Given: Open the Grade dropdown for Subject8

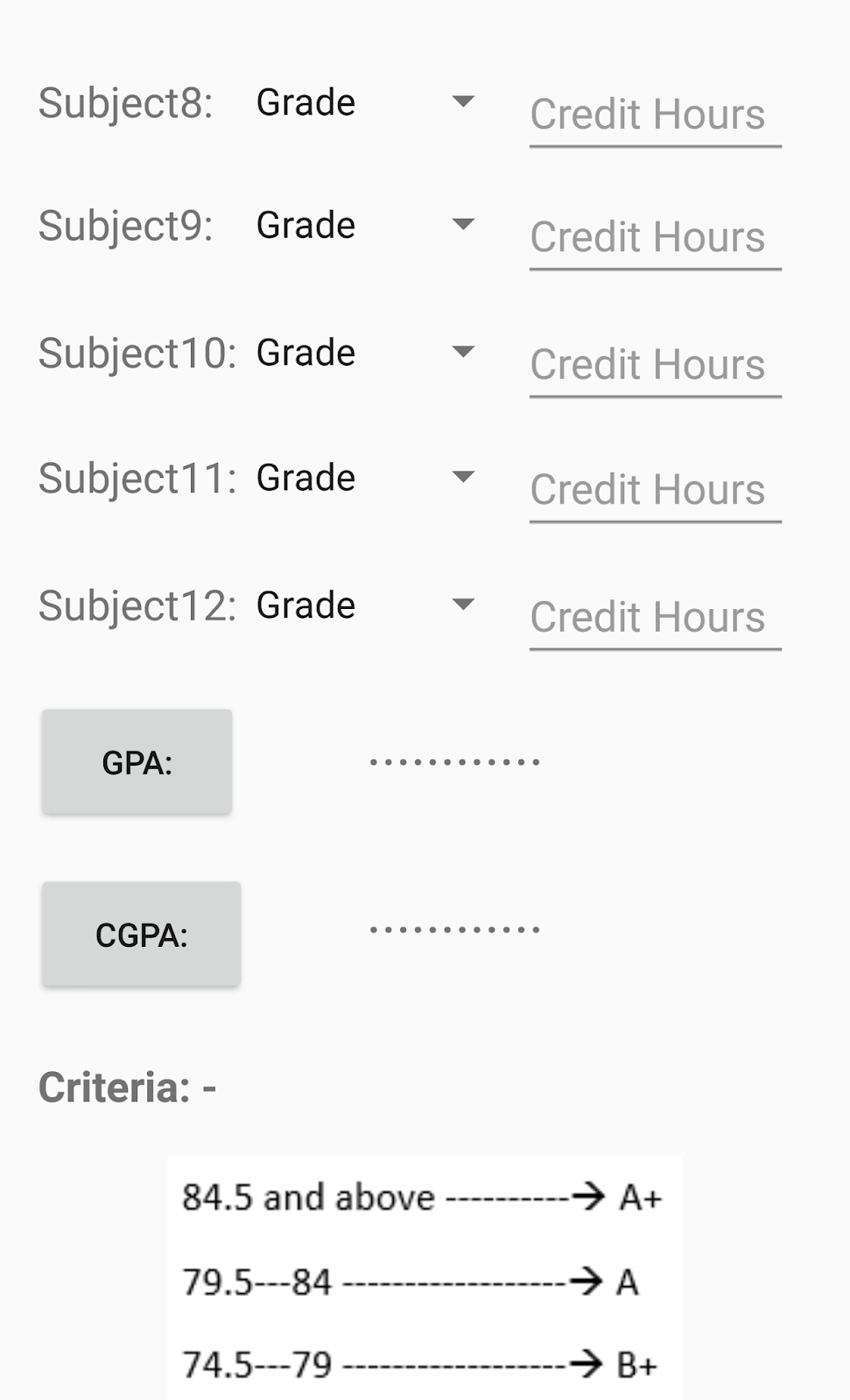Looking at the screenshot, I should [x=365, y=103].
